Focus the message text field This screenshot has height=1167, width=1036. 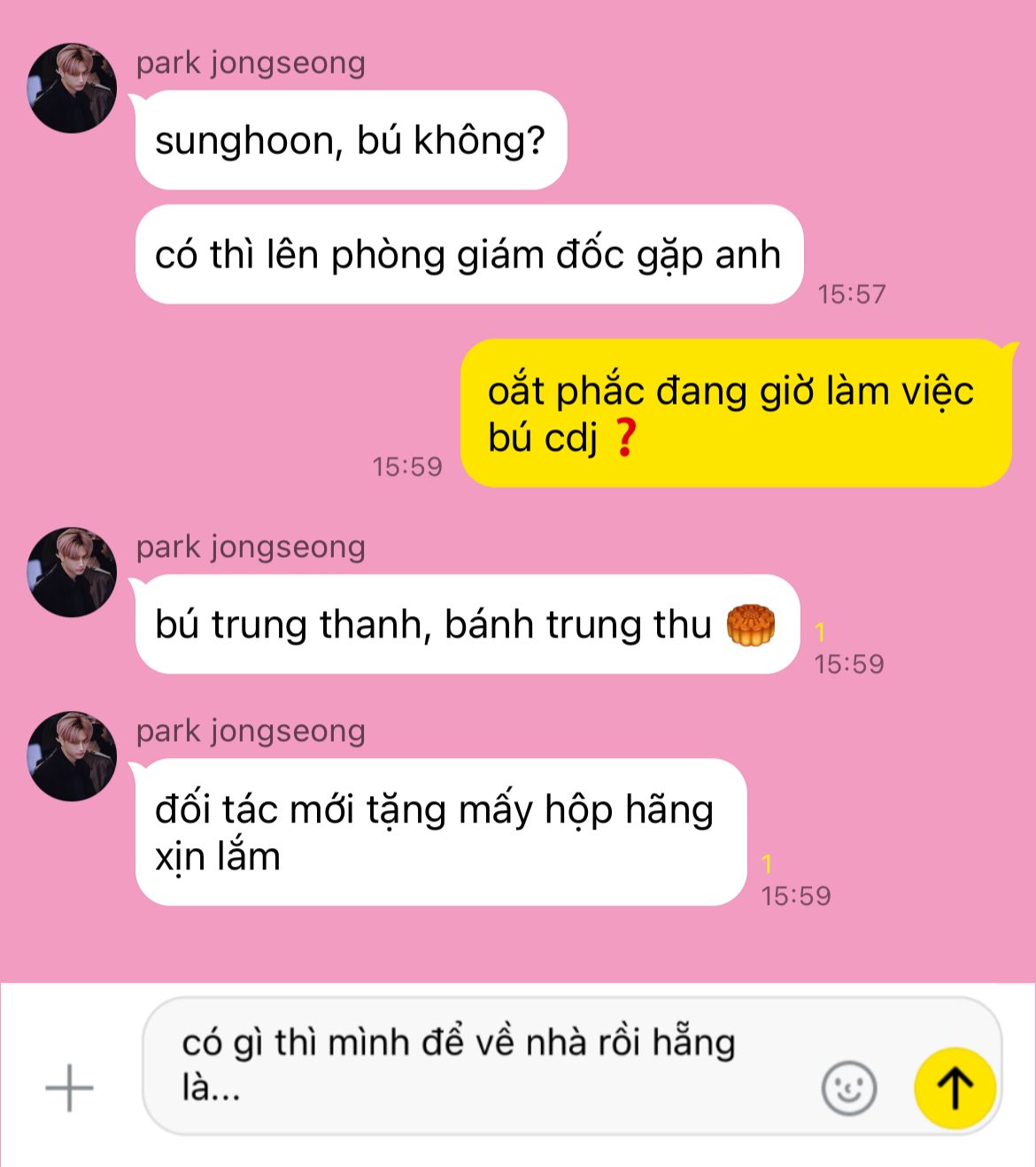coord(478,1065)
